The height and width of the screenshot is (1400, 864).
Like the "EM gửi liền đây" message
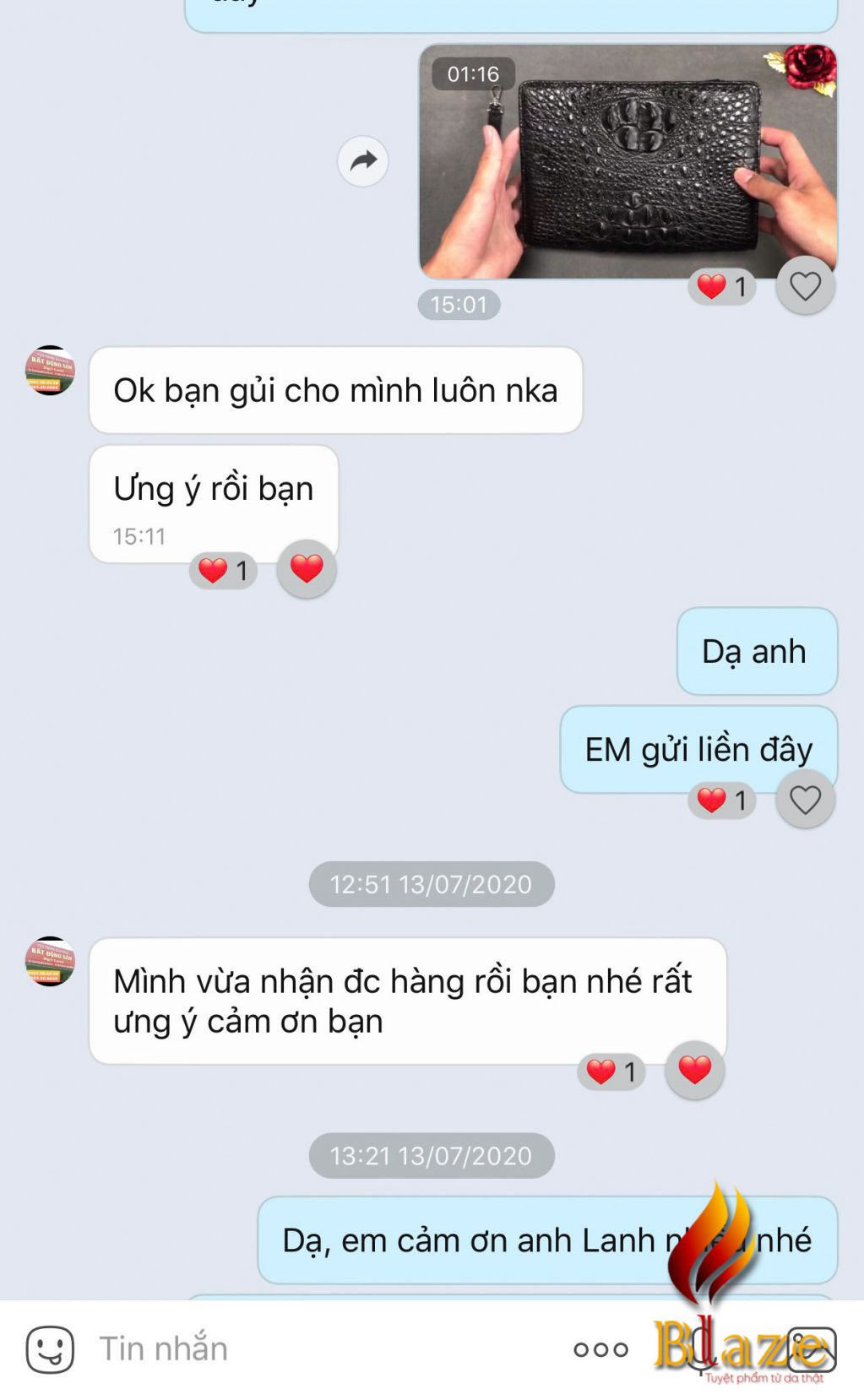(x=805, y=799)
